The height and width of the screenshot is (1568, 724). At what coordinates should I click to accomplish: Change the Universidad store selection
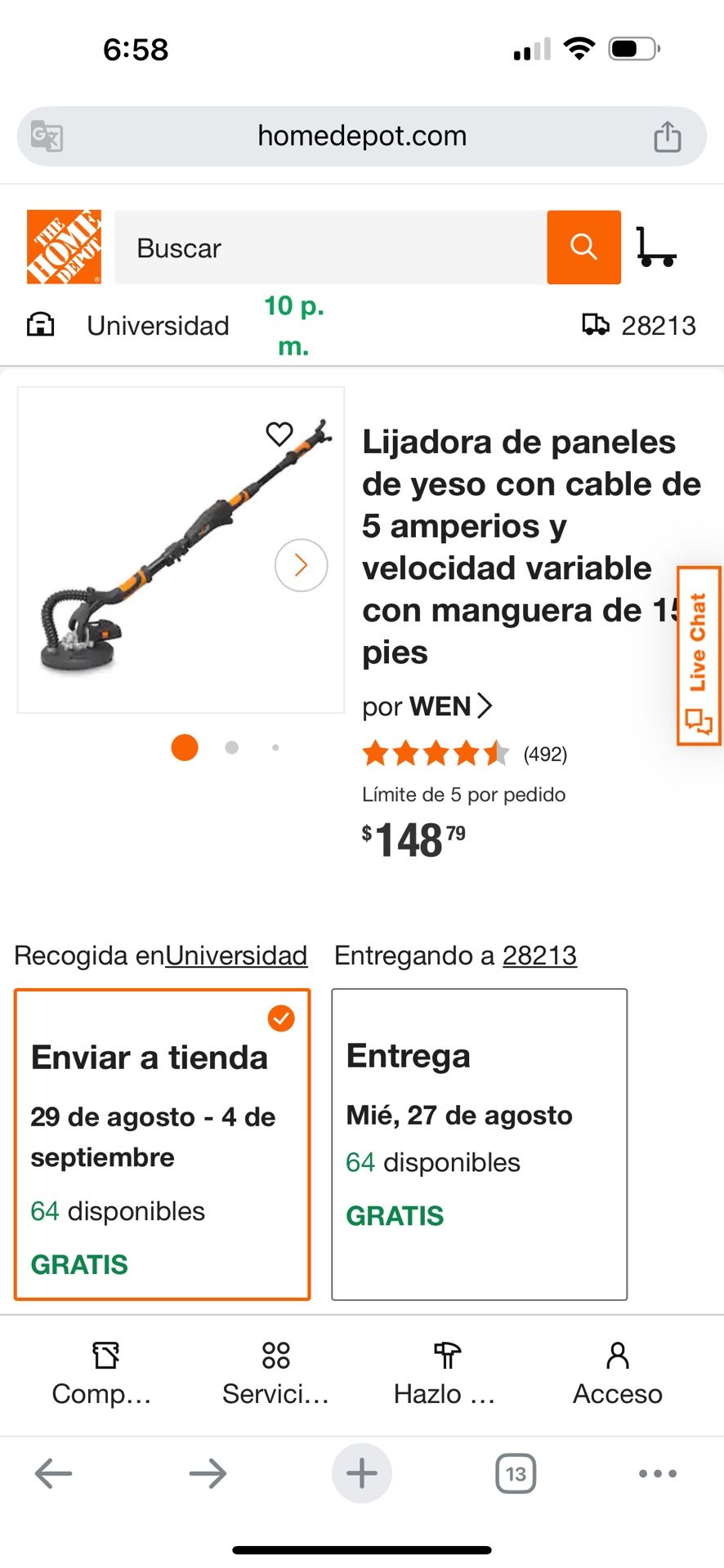[157, 325]
